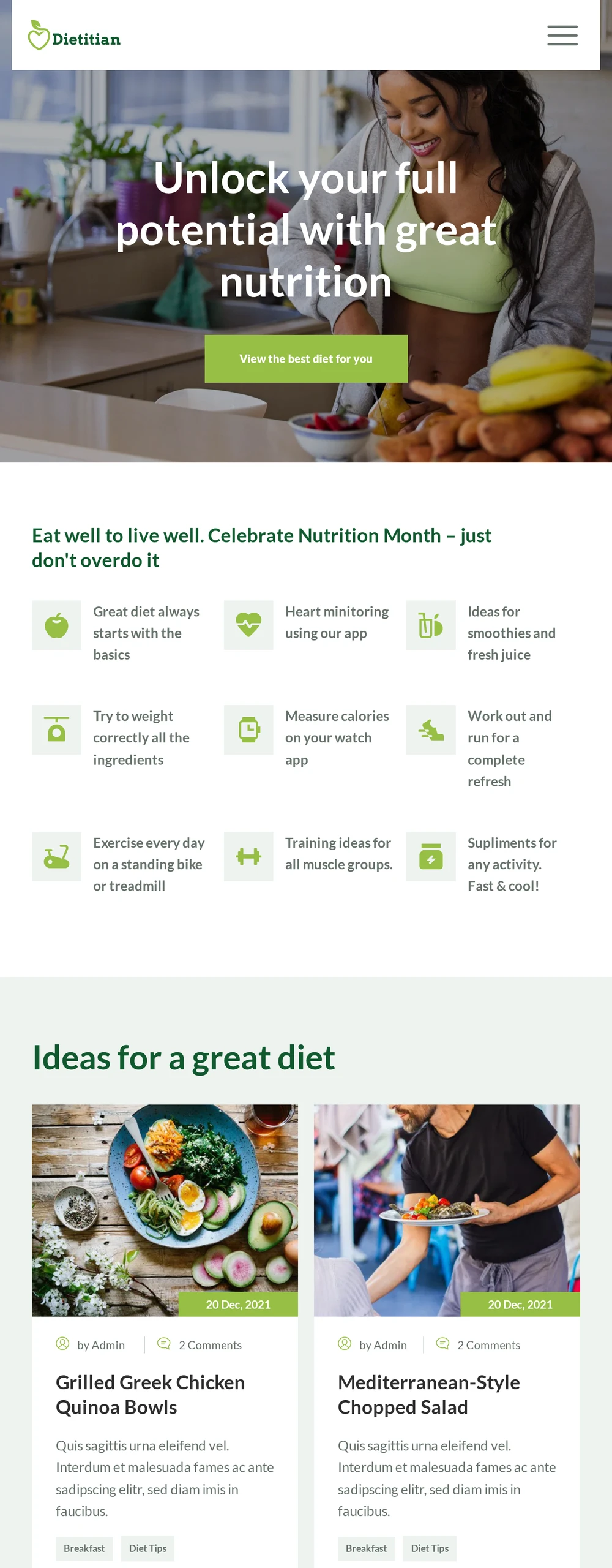Select the Breakfast tag under the Quinoa Bowls post
612x1568 pixels.
84,1548
